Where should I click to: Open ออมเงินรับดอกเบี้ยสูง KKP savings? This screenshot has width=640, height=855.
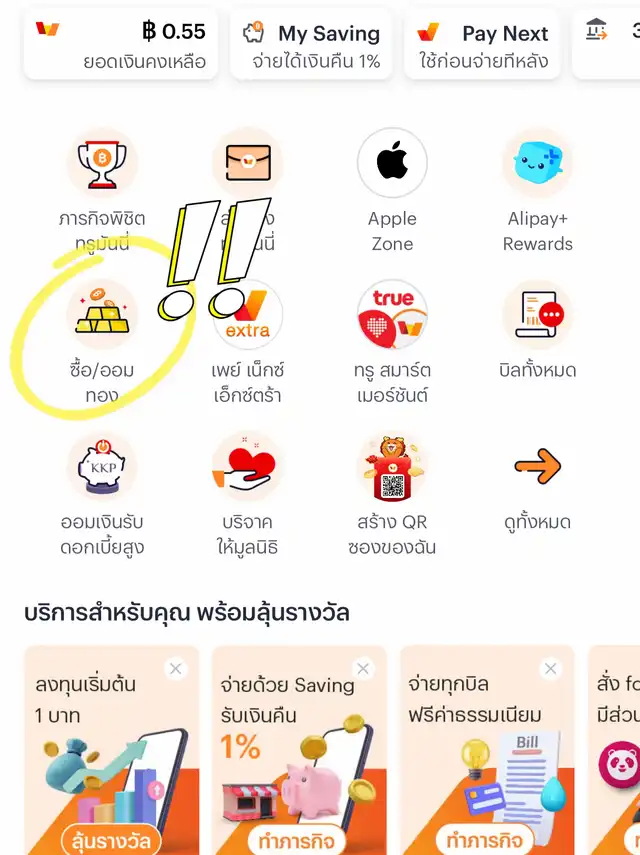[102, 494]
